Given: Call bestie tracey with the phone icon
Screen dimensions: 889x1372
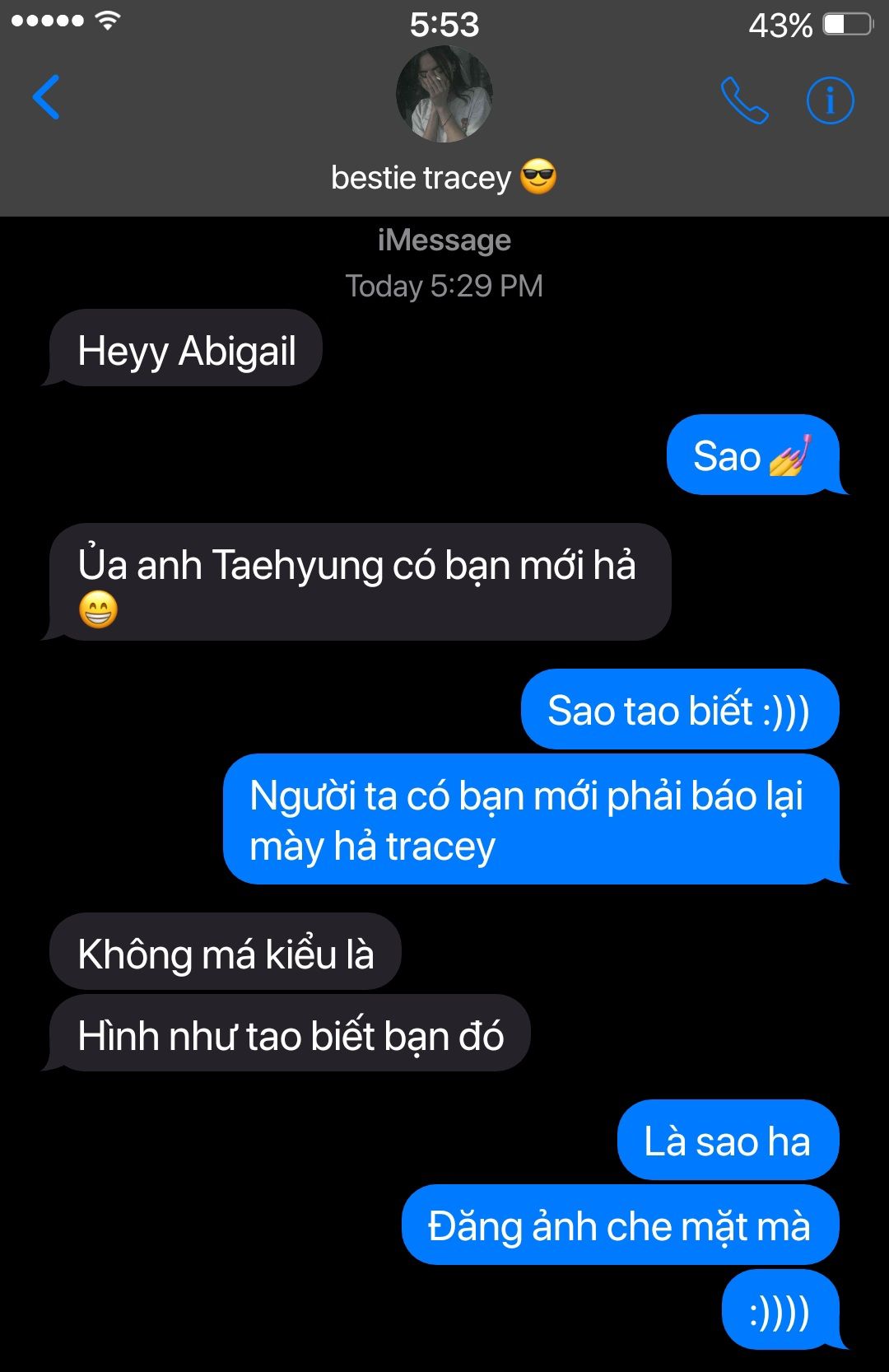Looking at the screenshot, I should 743,100.
